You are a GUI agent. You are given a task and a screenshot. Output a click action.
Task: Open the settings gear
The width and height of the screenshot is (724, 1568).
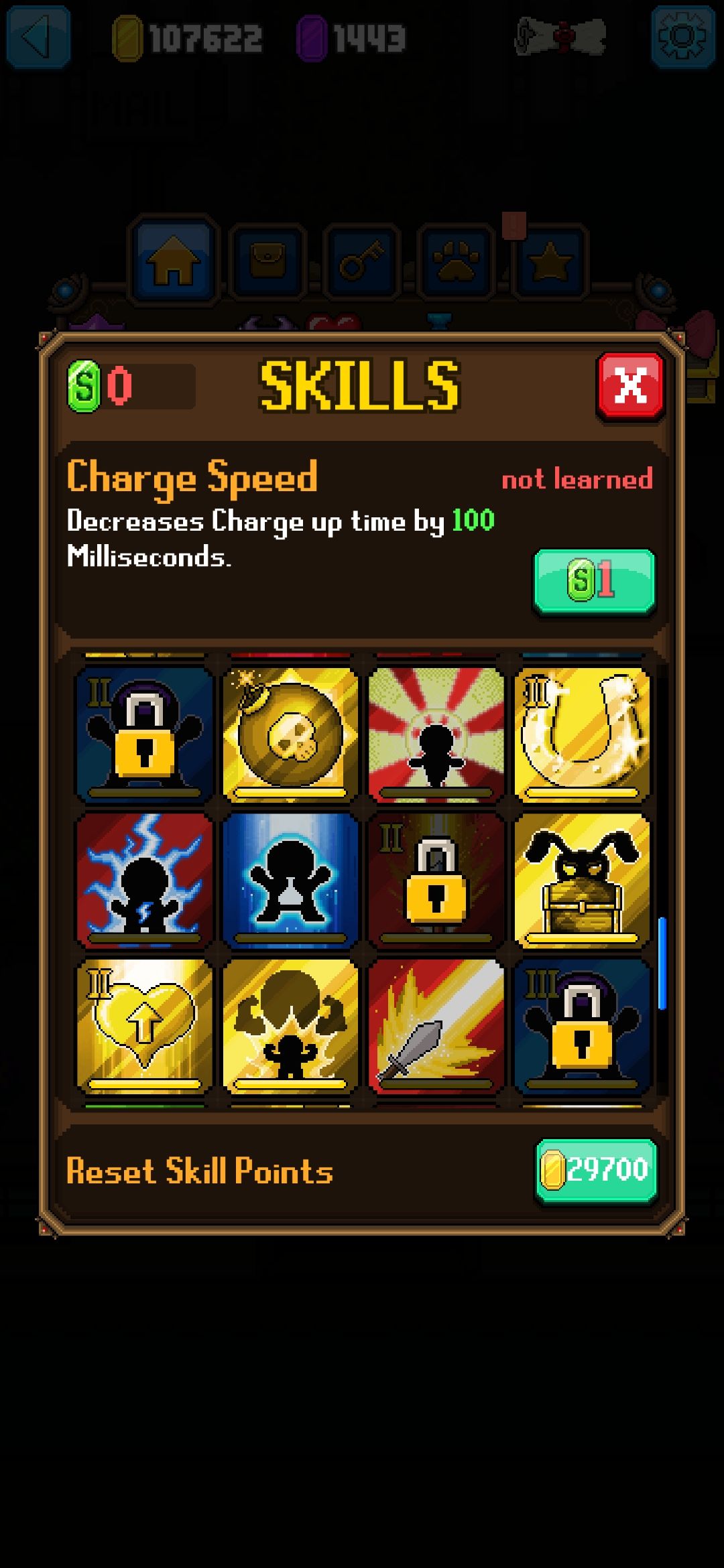pos(682,38)
